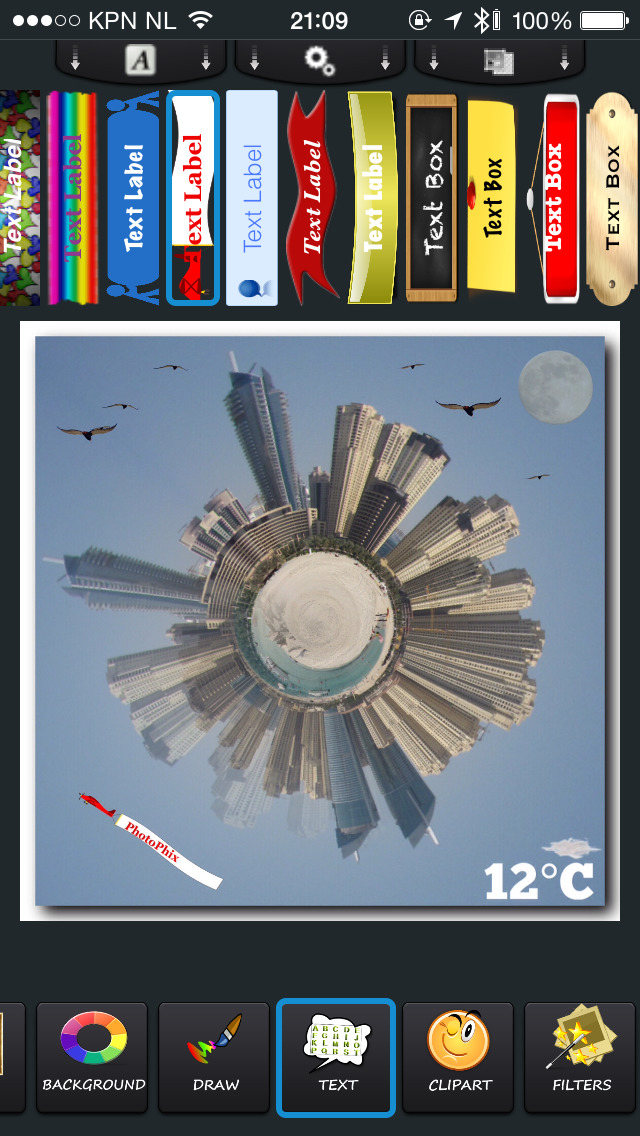Select the colorful pattern TextLabel style
Viewport: 640px width, 1136px height.
pyautogui.click(x=18, y=197)
